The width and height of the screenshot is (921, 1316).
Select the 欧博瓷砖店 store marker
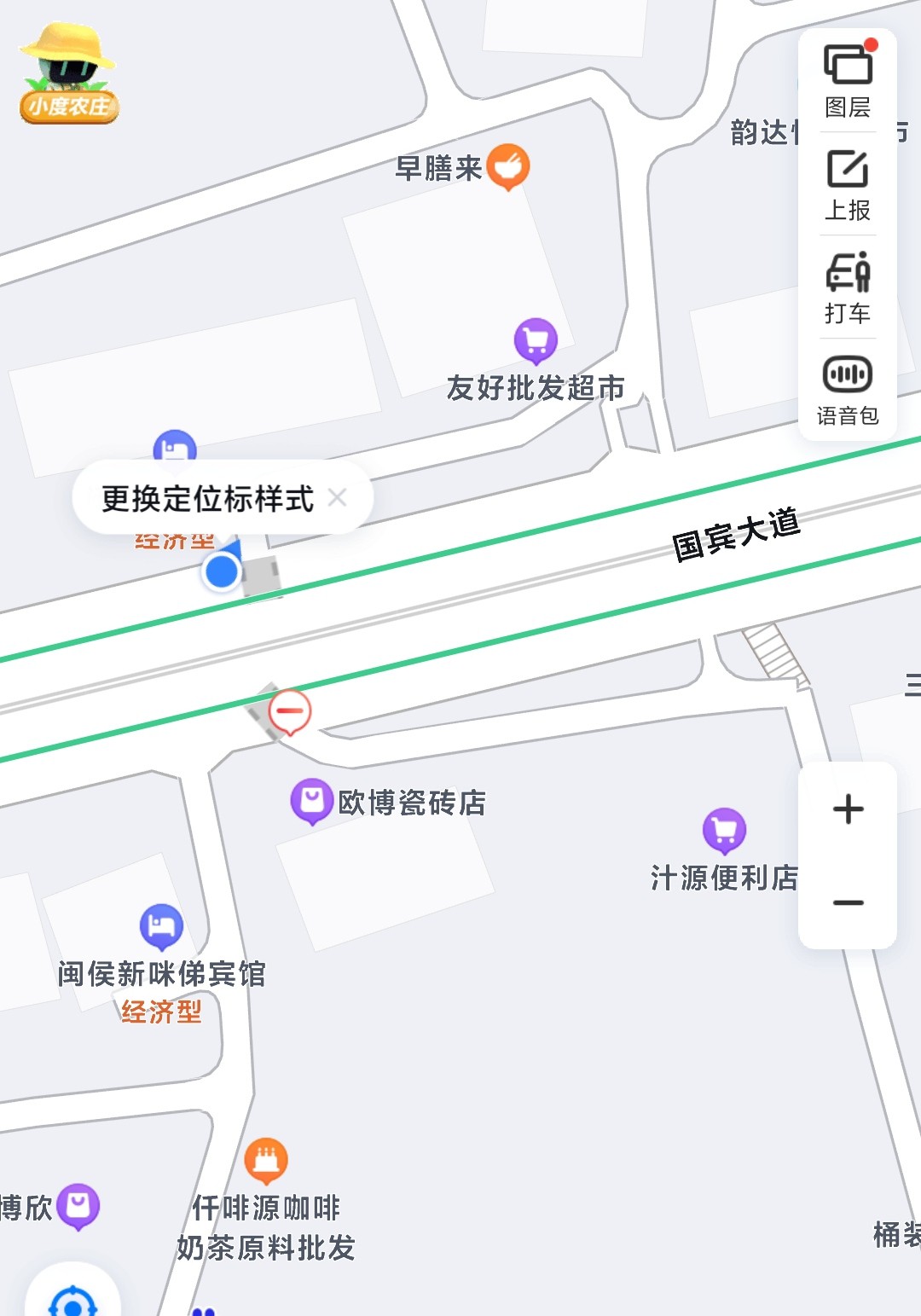click(x=311, y=801)
